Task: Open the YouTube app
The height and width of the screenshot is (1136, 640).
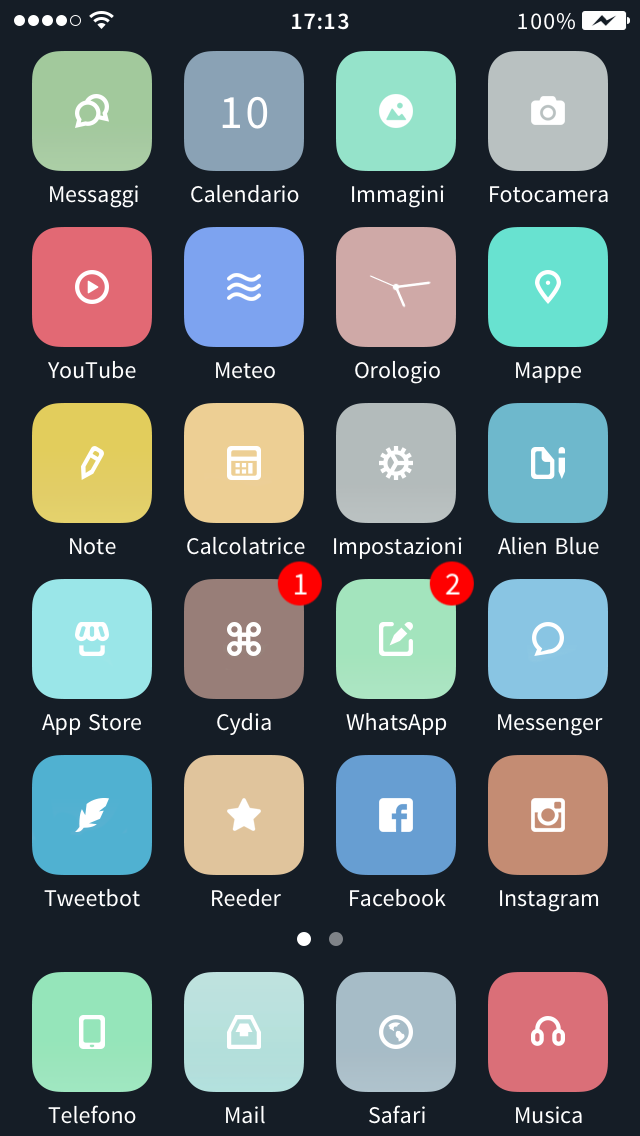Action: pos(92,287)
